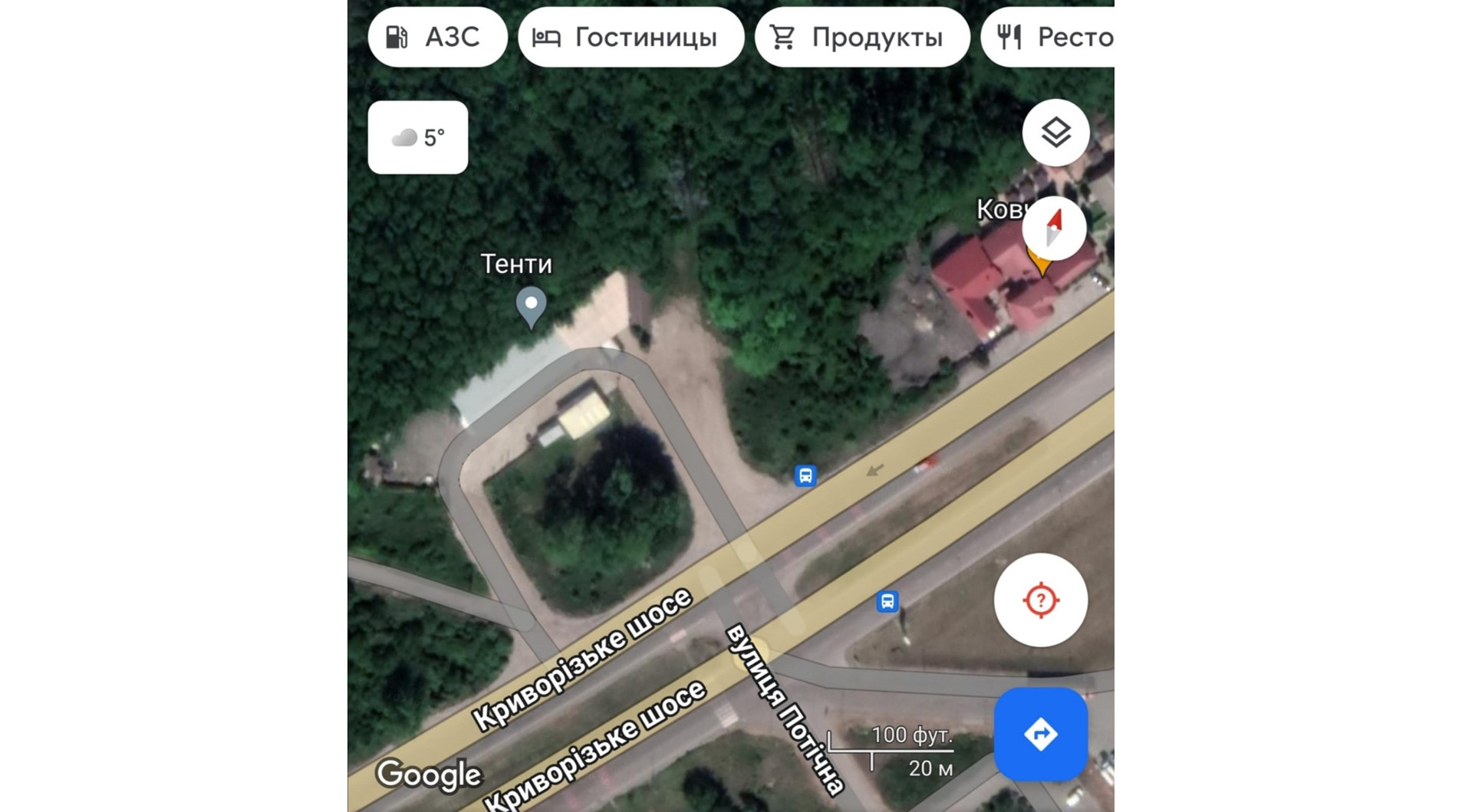Tap the bus stop icon north of highway
The width and height of the screenshot is (1462, 812).
tap(805, 475)
